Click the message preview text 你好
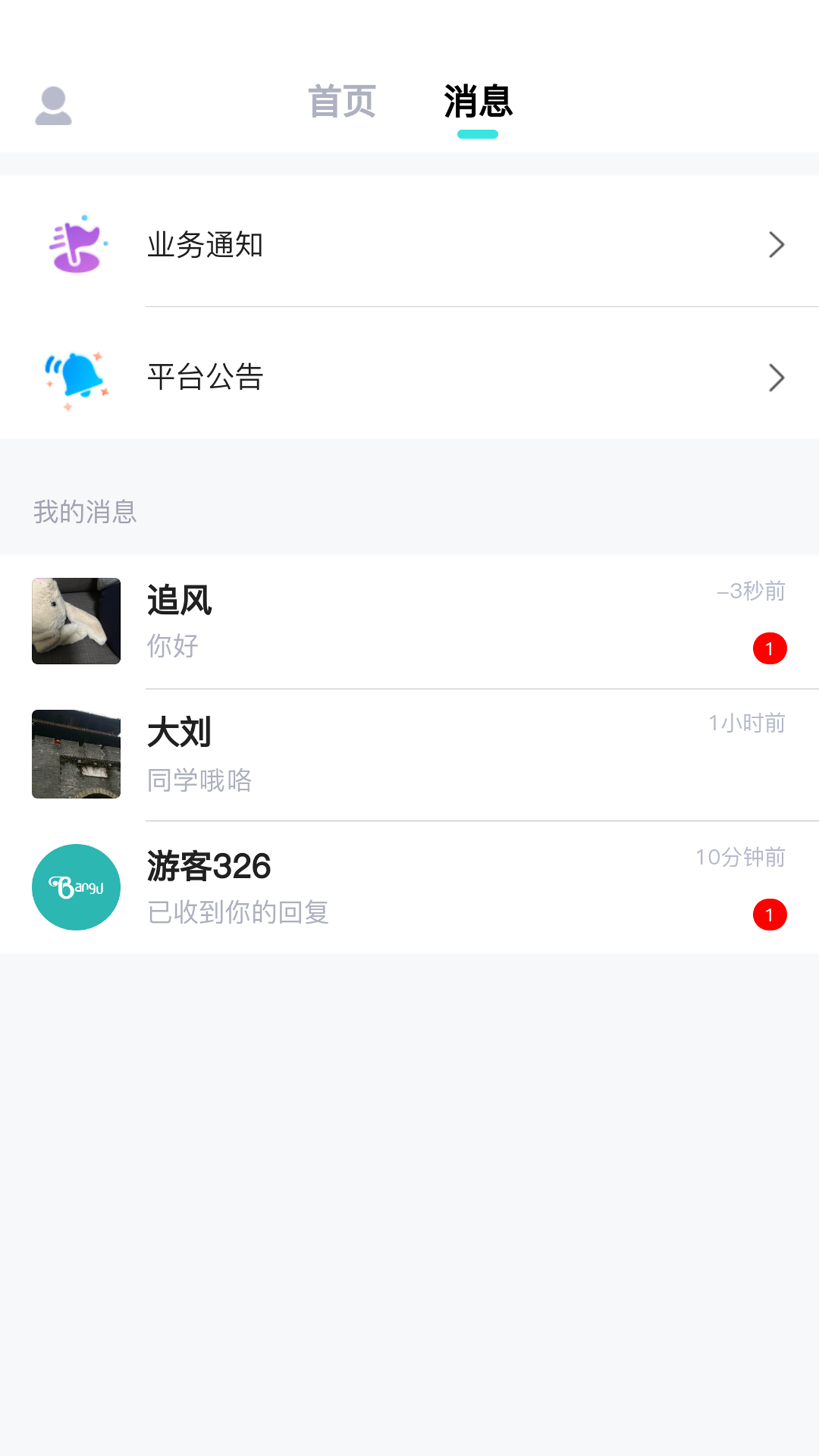Image resolution: width=819 pixels, height=1456 pixels. pos(171,646)
